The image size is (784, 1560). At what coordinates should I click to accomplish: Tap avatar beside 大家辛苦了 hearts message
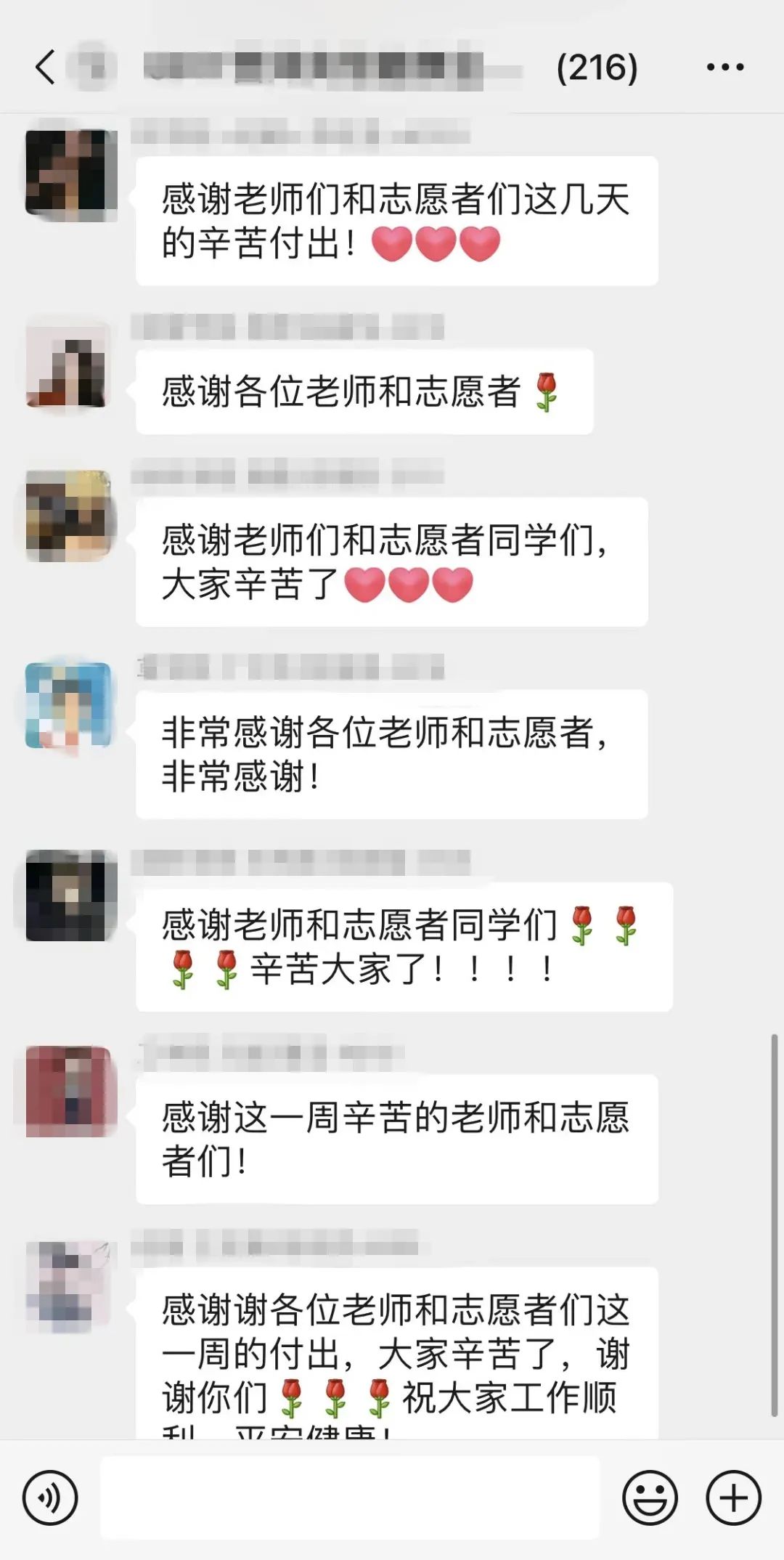pyautogui.click(x=70, y=516)
